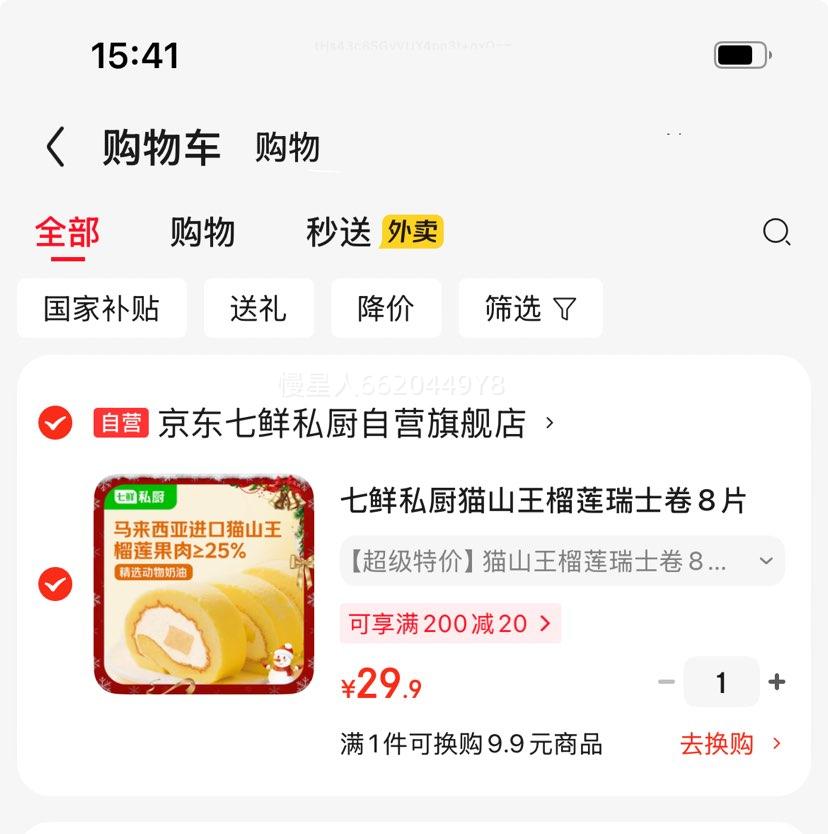This screenshot has height=834, width=828.
Task: Tap the back arrow to exit cart
Action: click(55, 146)
